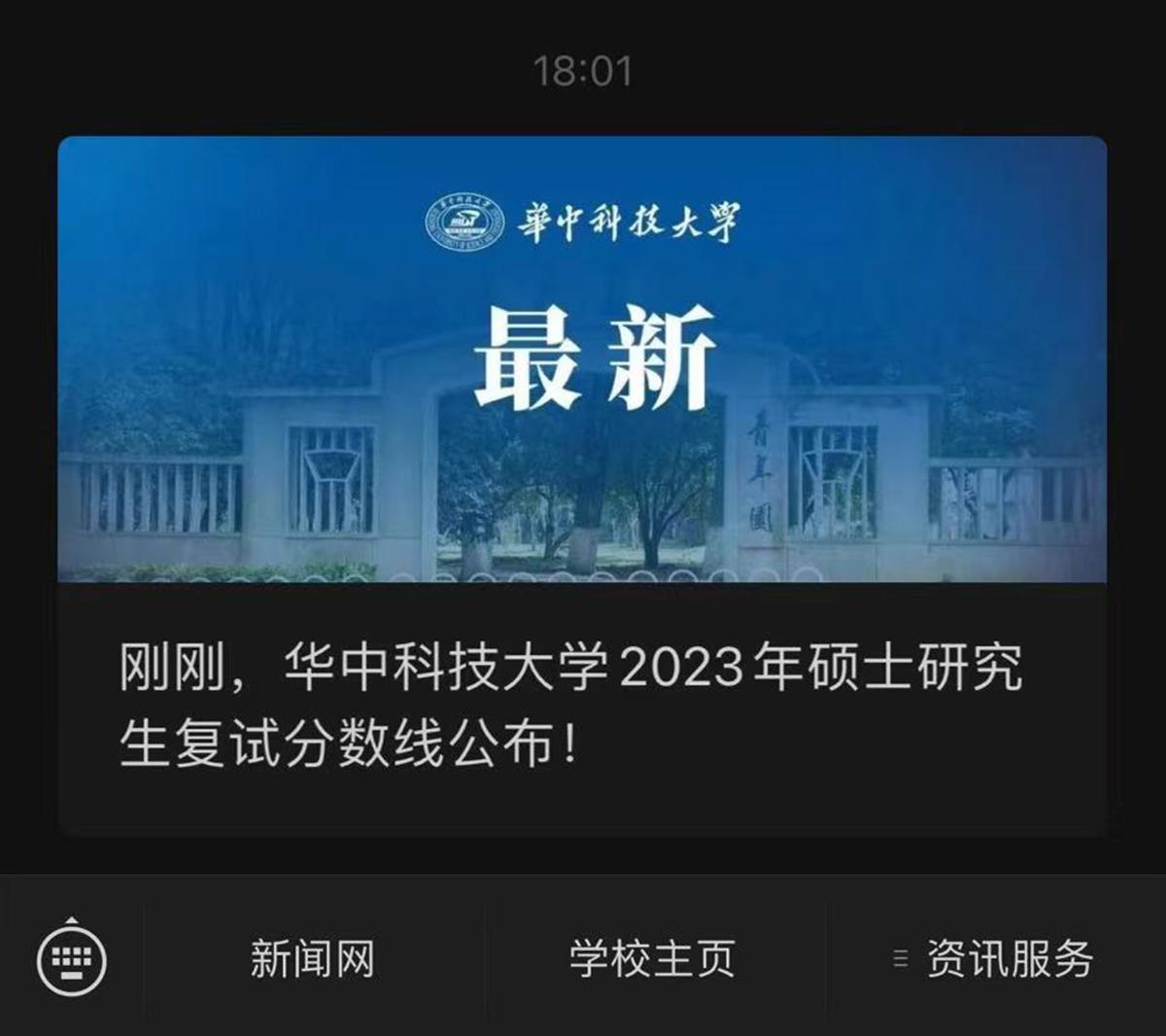Screen dimensions: 1166x1036
Task: Open the 学校主页 menu
Action: coord(653,959)
